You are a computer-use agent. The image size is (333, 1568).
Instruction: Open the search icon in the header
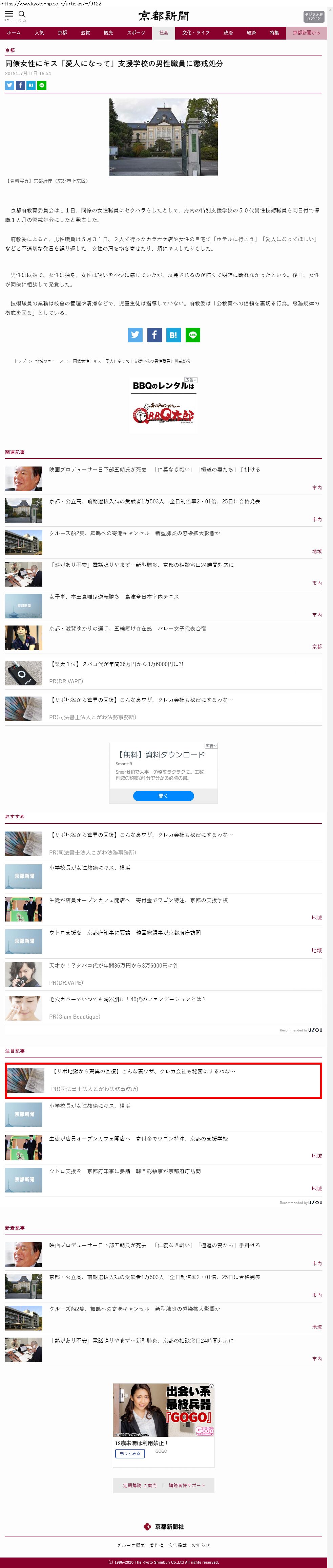[x=22, y=15]
